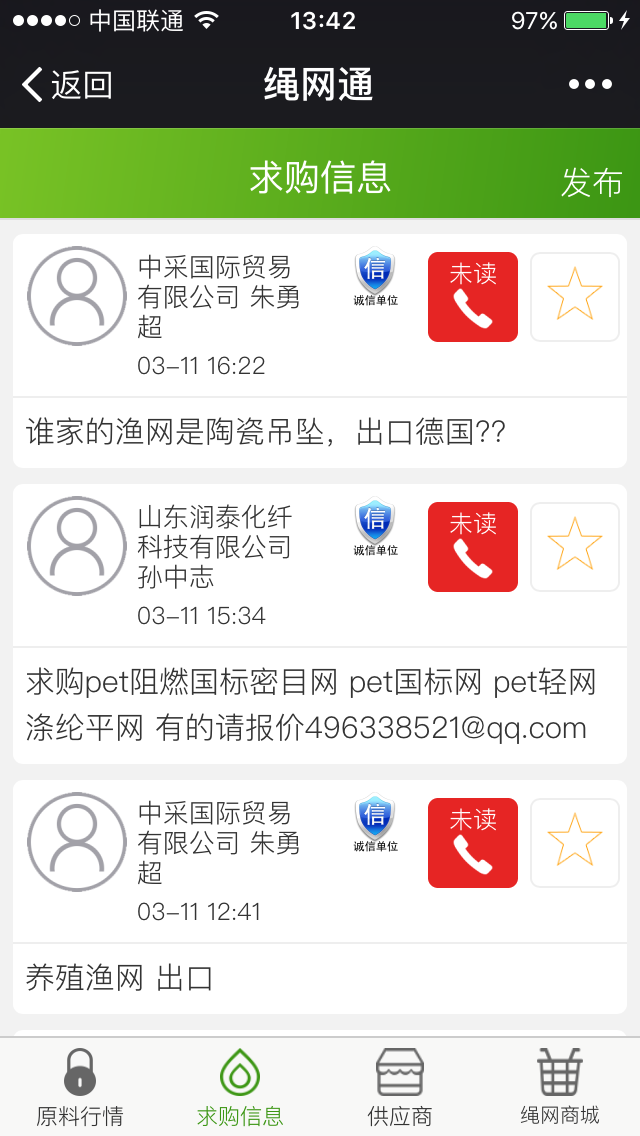This screenshot has width=640, height=1136.
Task: Go back with the 返回 button
Action: point(68,85)
